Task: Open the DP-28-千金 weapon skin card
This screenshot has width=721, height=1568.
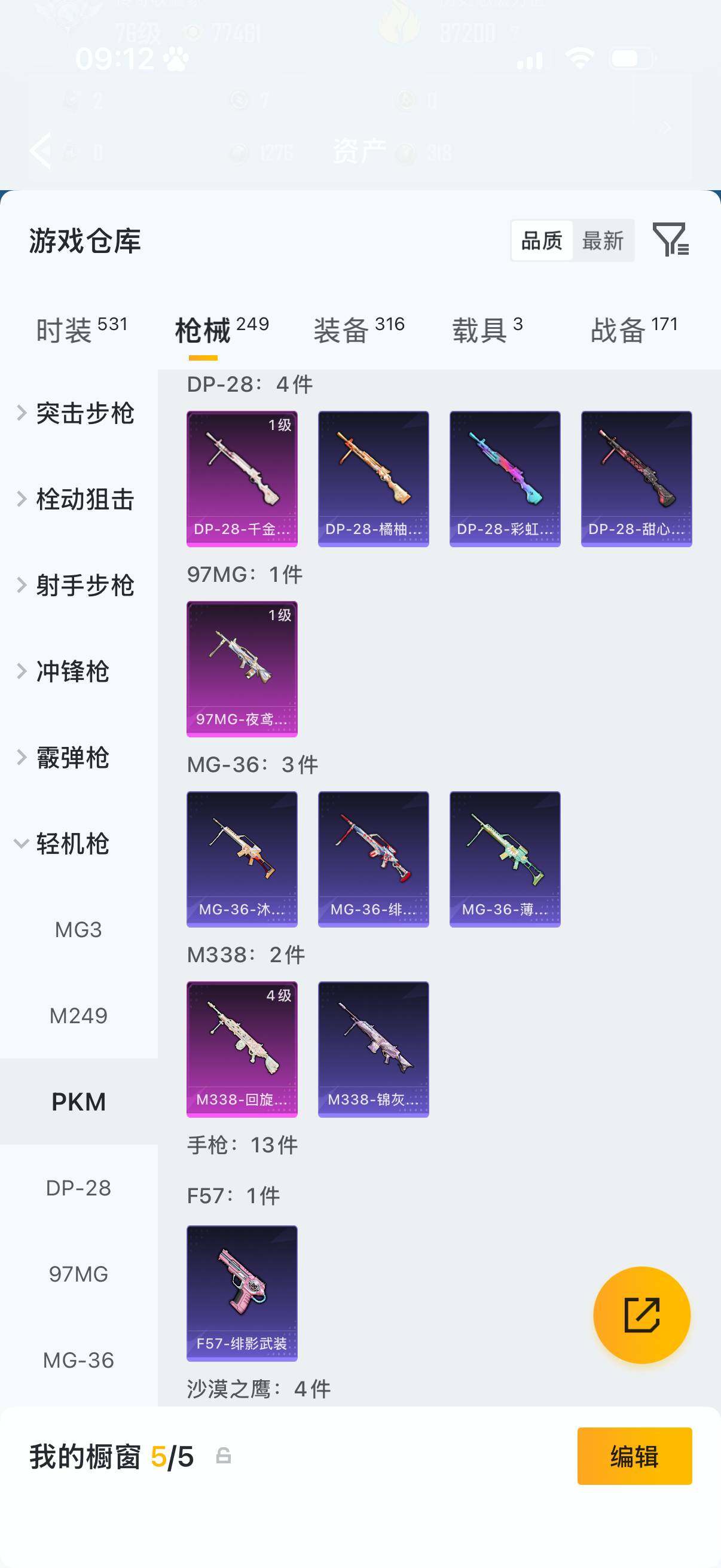Action: click(242, 478)
